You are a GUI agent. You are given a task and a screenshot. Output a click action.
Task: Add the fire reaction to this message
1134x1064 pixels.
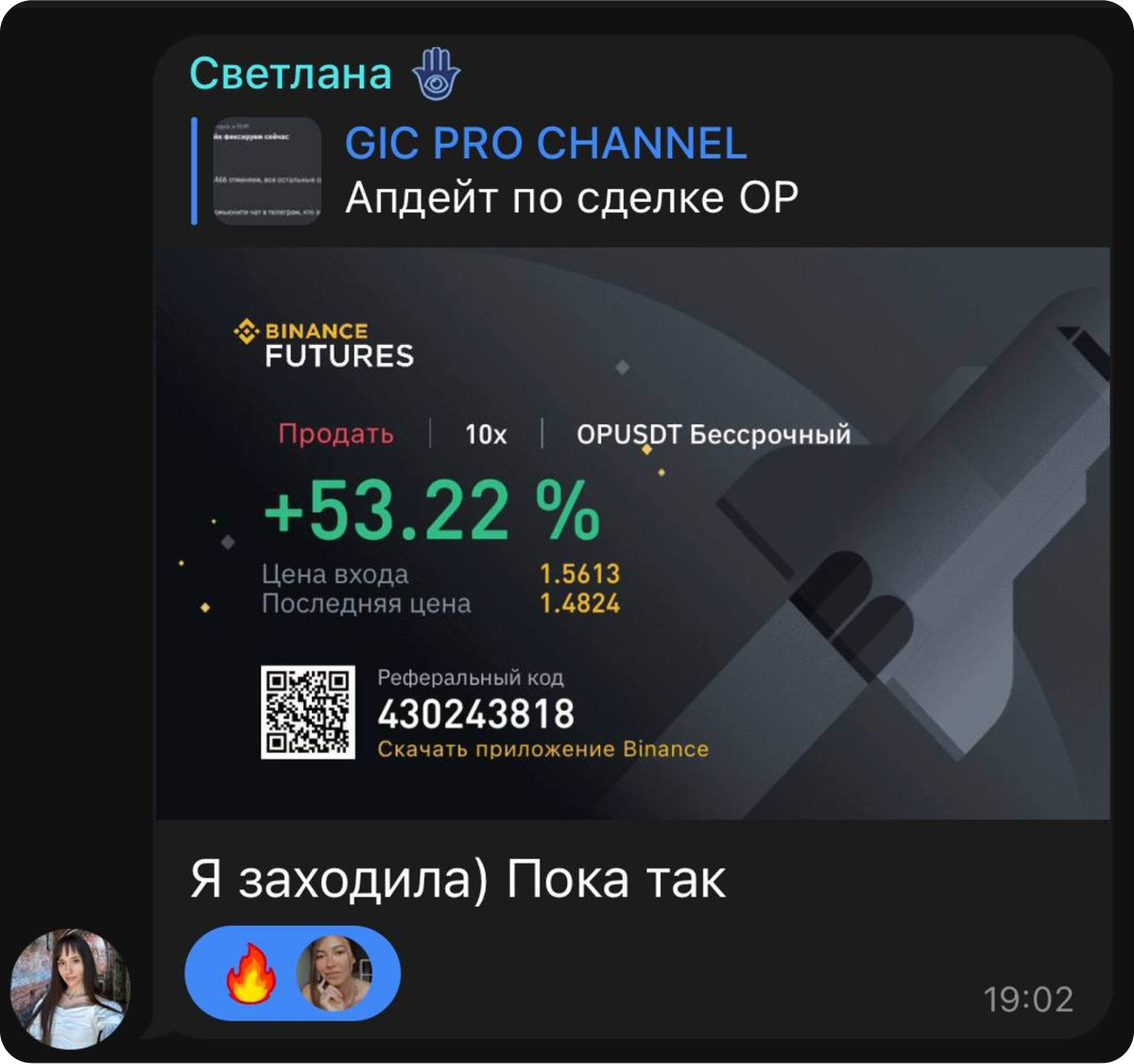[x=292, y=973]
